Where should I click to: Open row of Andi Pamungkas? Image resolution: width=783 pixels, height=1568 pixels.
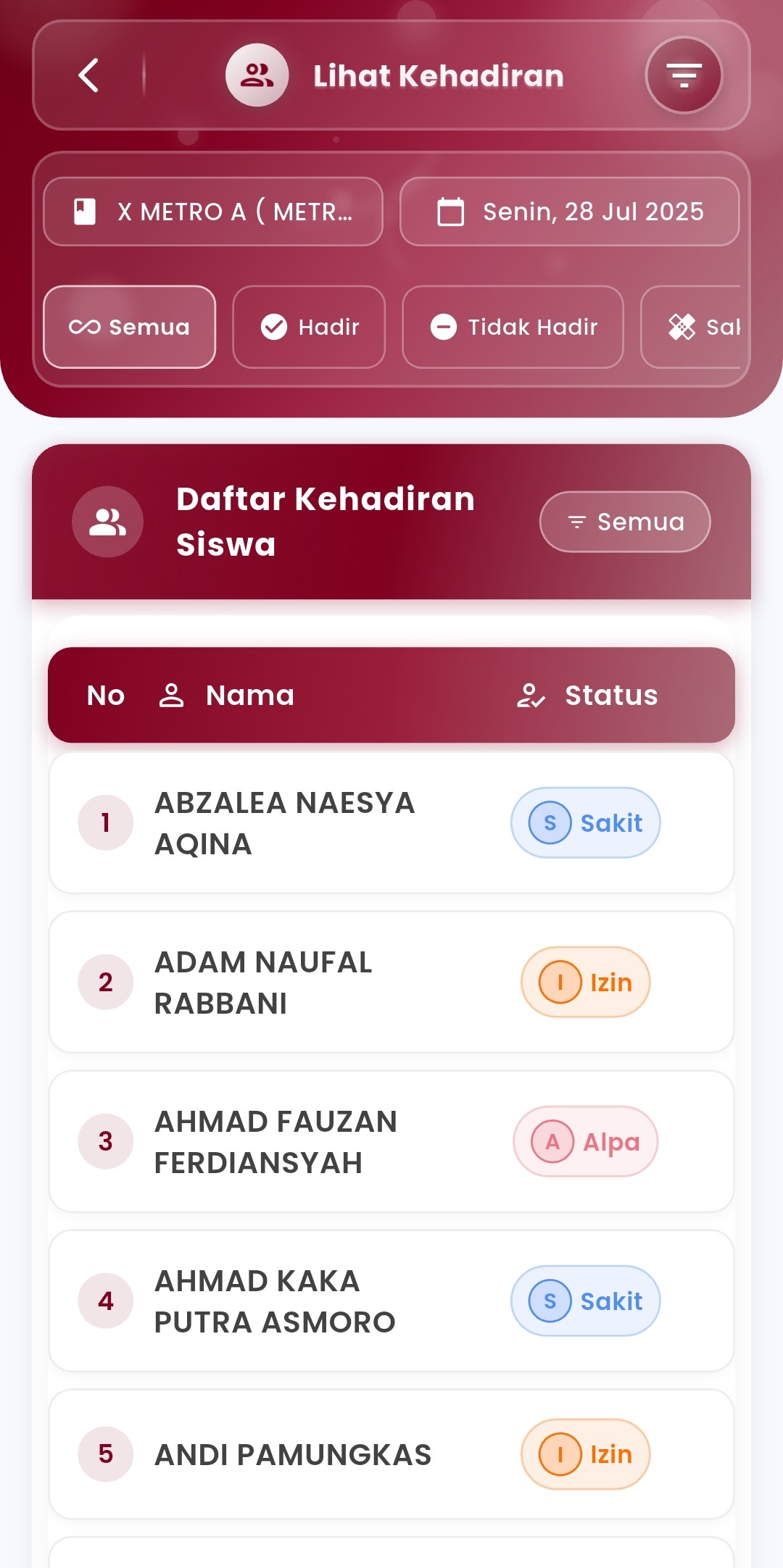[x=391, y=1454]
